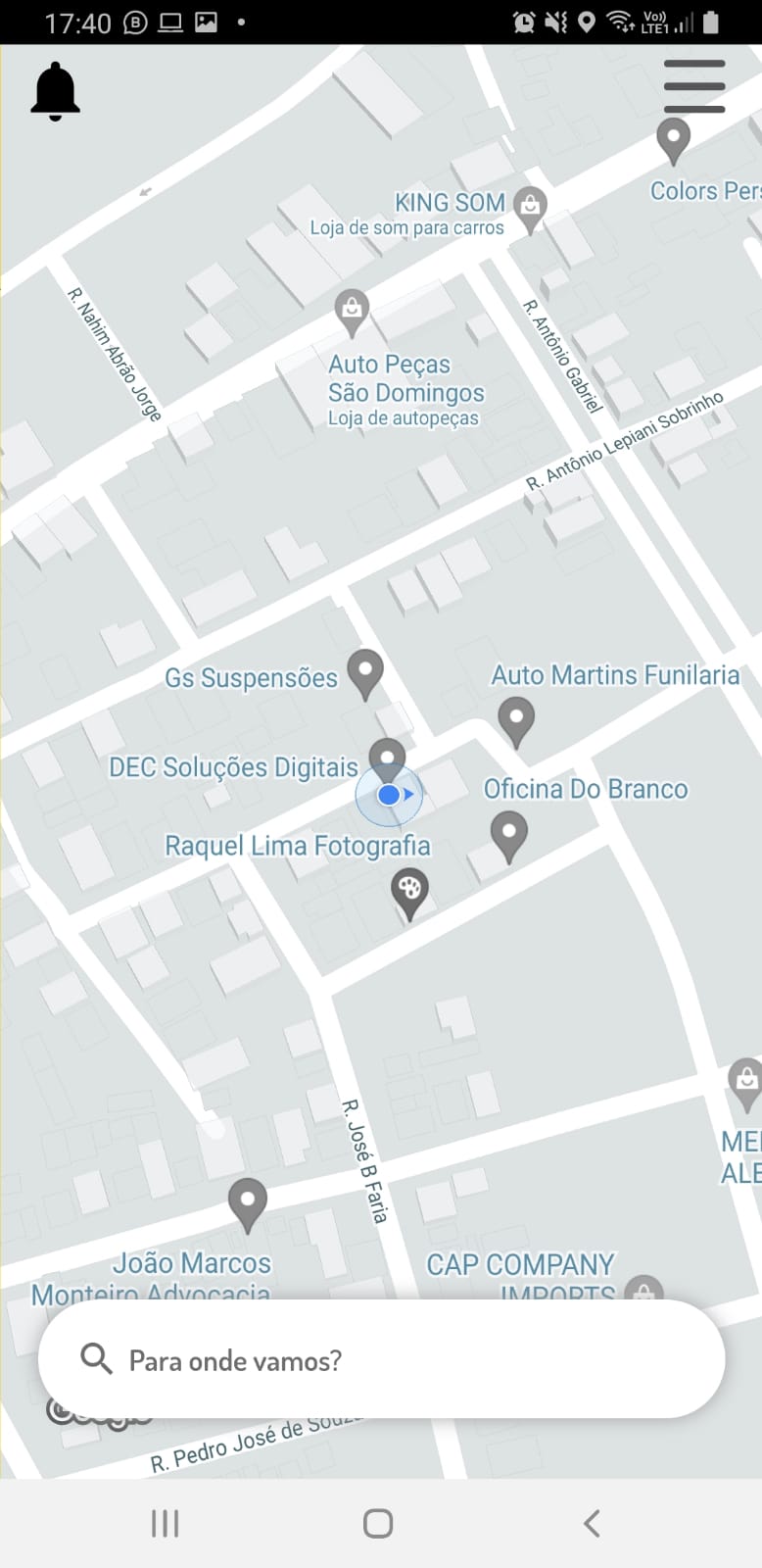Select the KING SOM map marker
762x1568 pixels.
coord(530,210)
